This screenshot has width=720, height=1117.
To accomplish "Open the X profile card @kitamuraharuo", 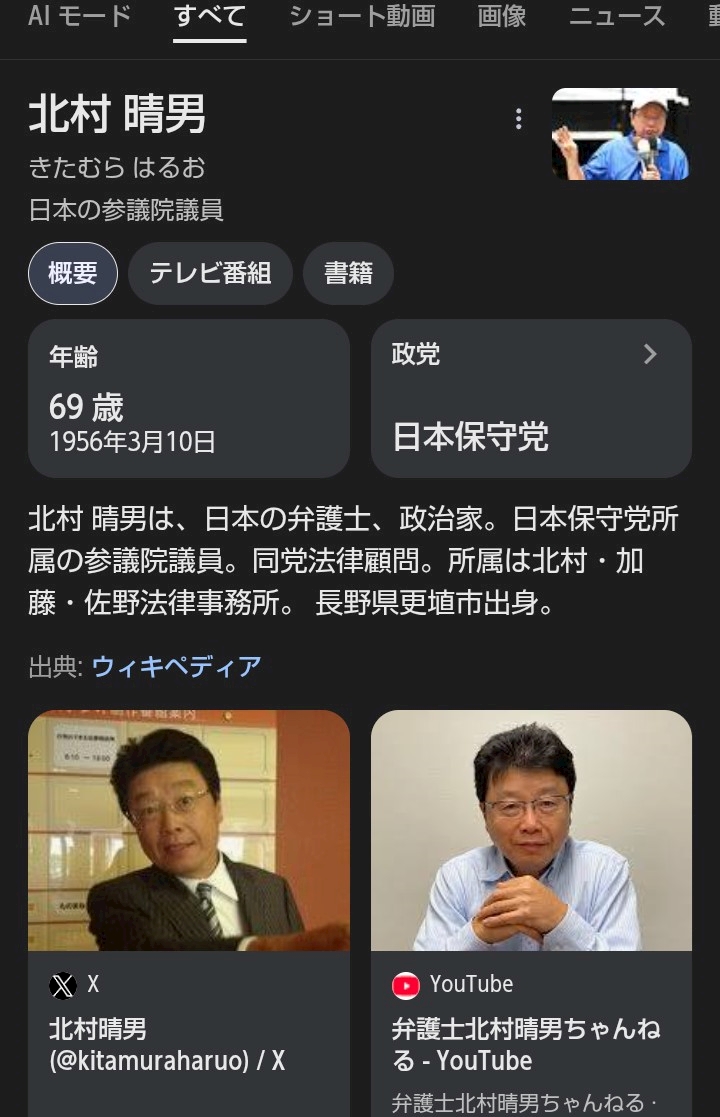I will 189,900.
